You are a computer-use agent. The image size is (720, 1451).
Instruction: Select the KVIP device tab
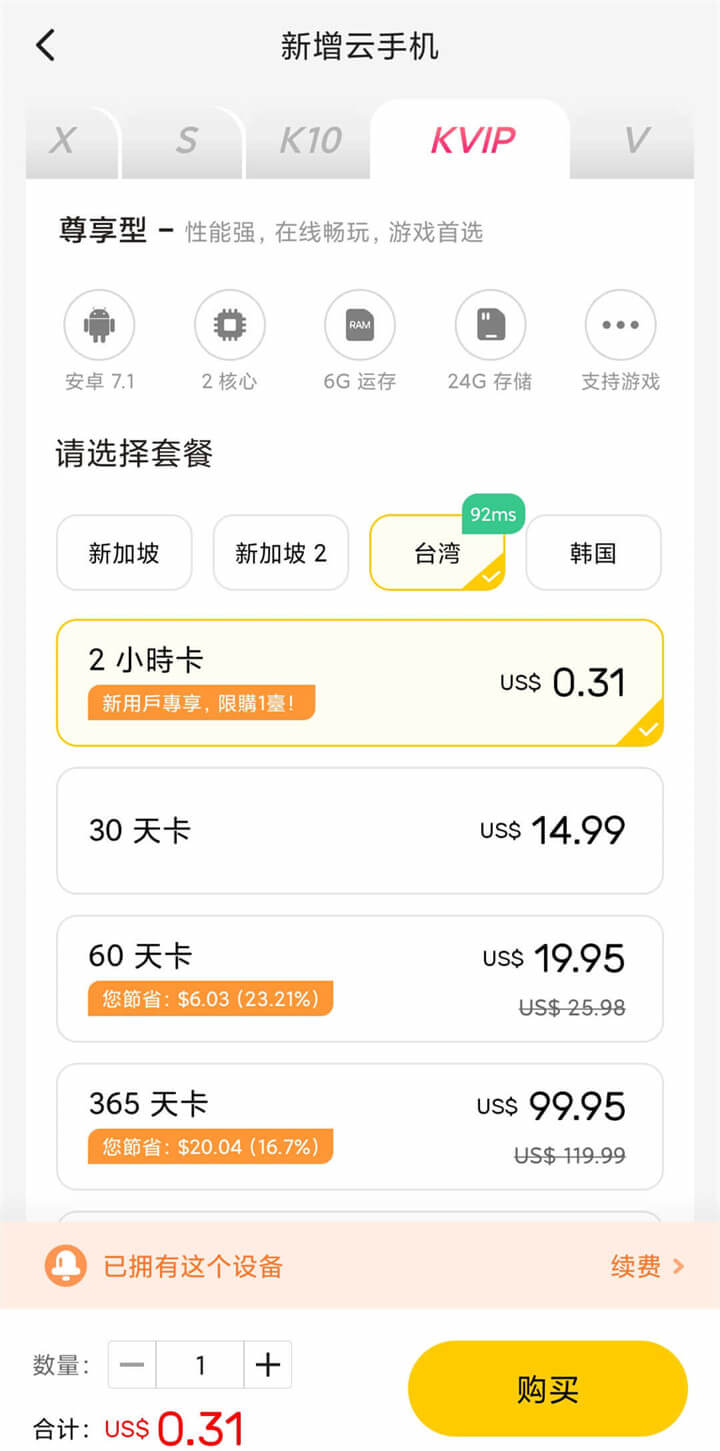(x=472, y=141)
